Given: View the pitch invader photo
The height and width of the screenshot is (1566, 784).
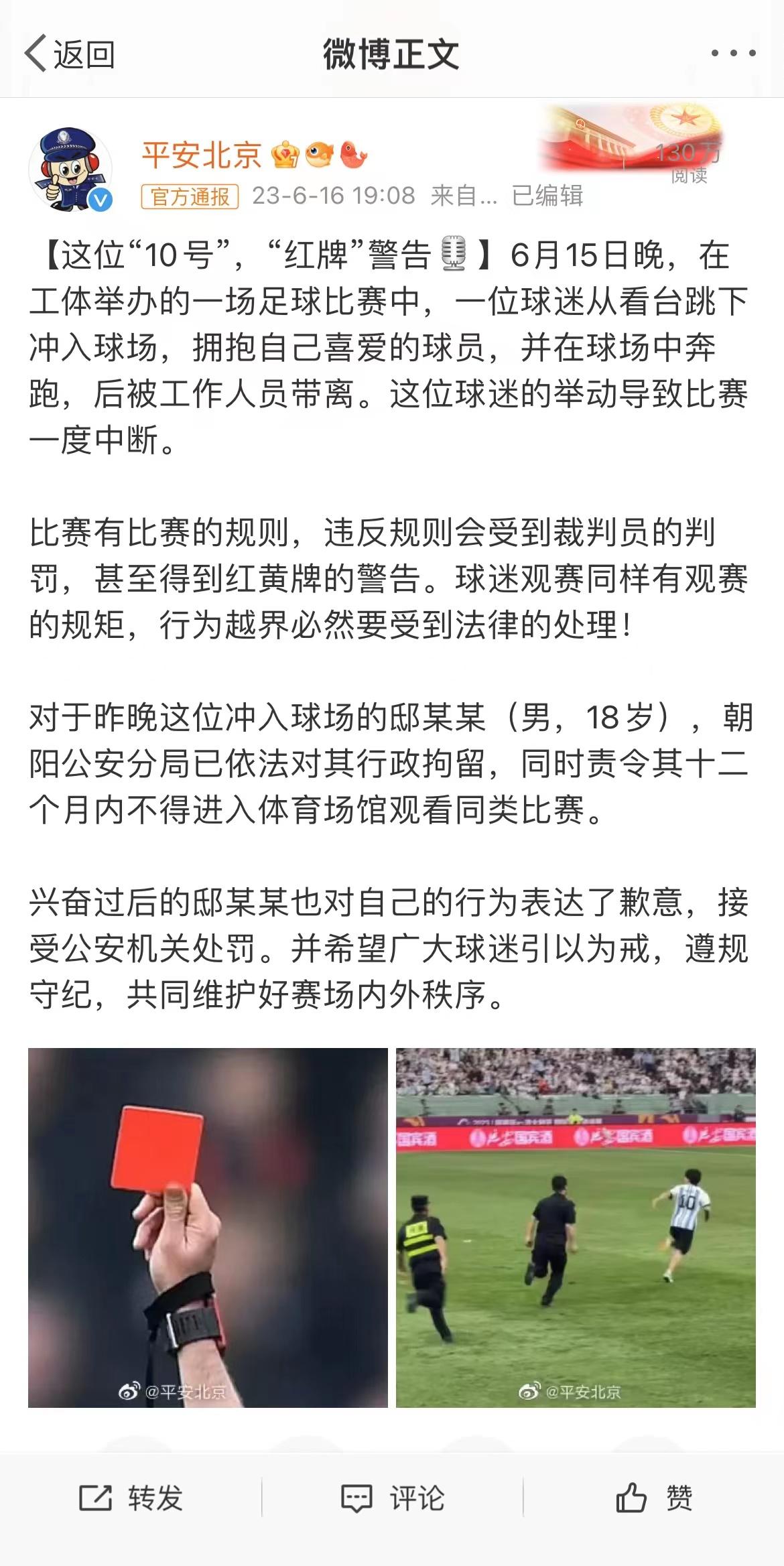Looking at the screenshot, I should coord(576,1228).
